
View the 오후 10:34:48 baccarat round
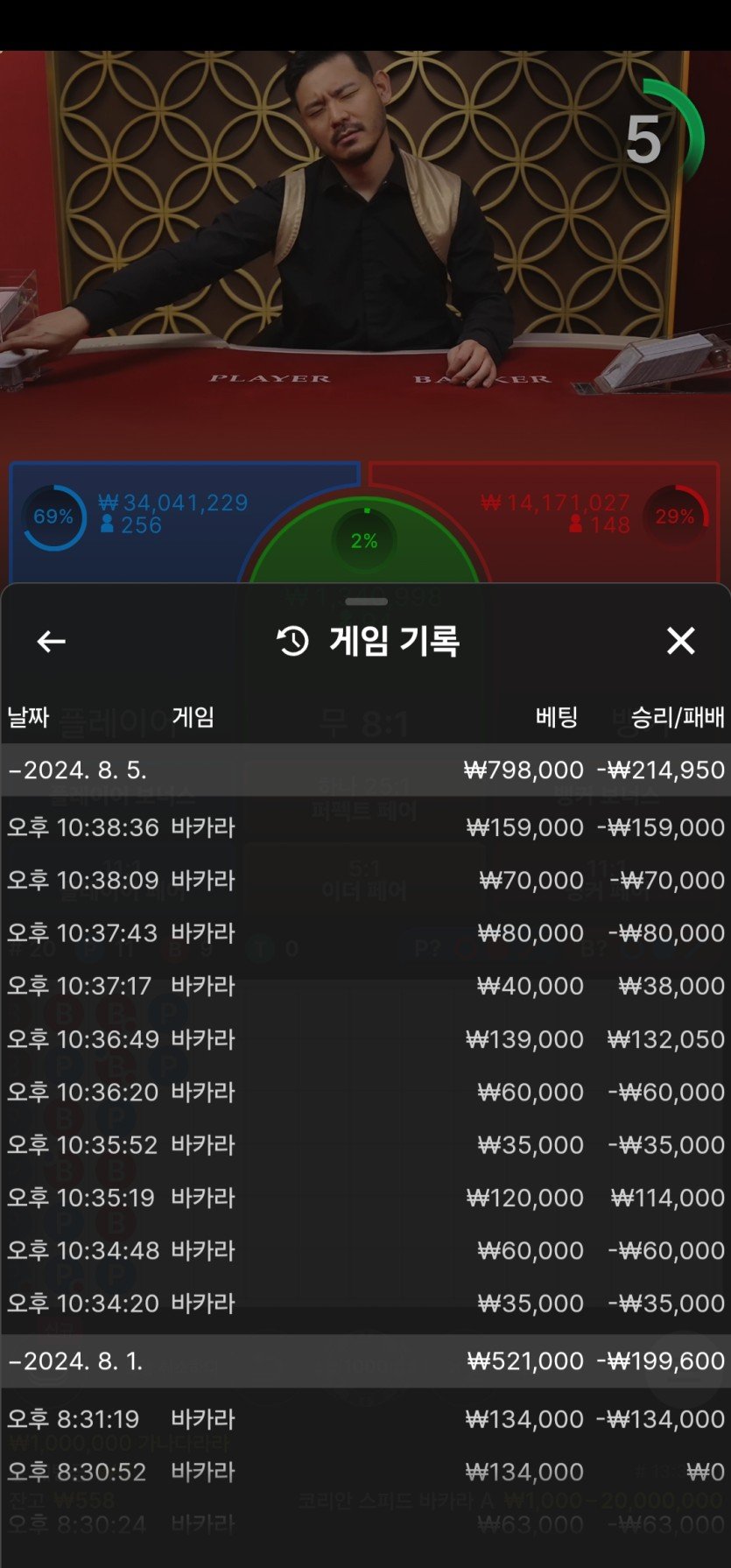click(365, 1250)
